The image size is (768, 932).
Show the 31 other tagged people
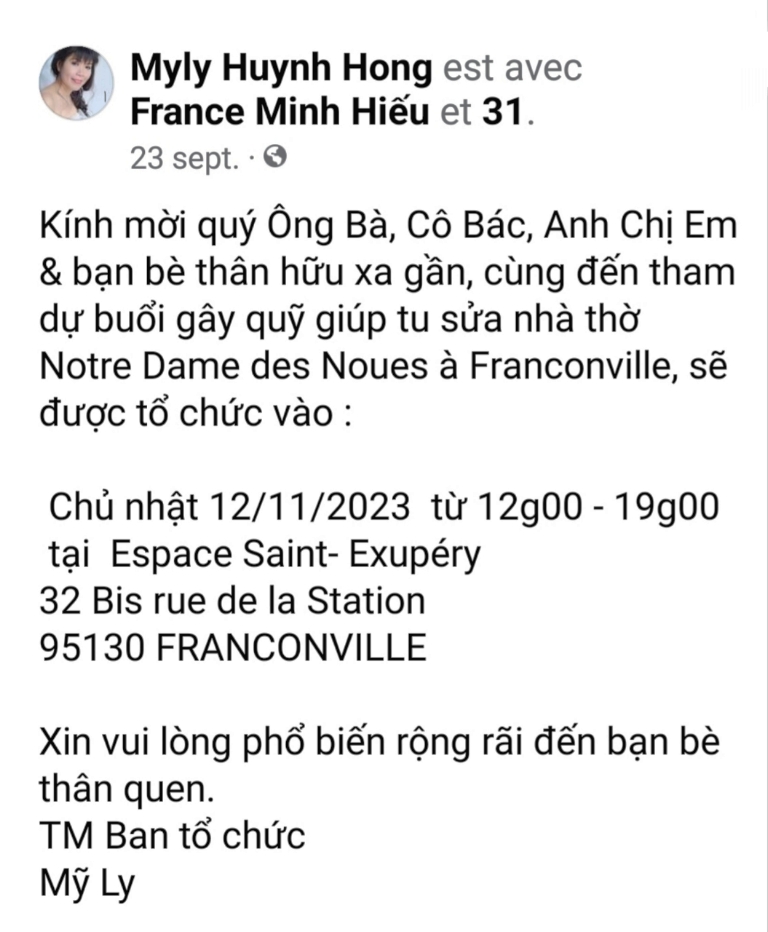pyautogui.click(x=503, y=111)
